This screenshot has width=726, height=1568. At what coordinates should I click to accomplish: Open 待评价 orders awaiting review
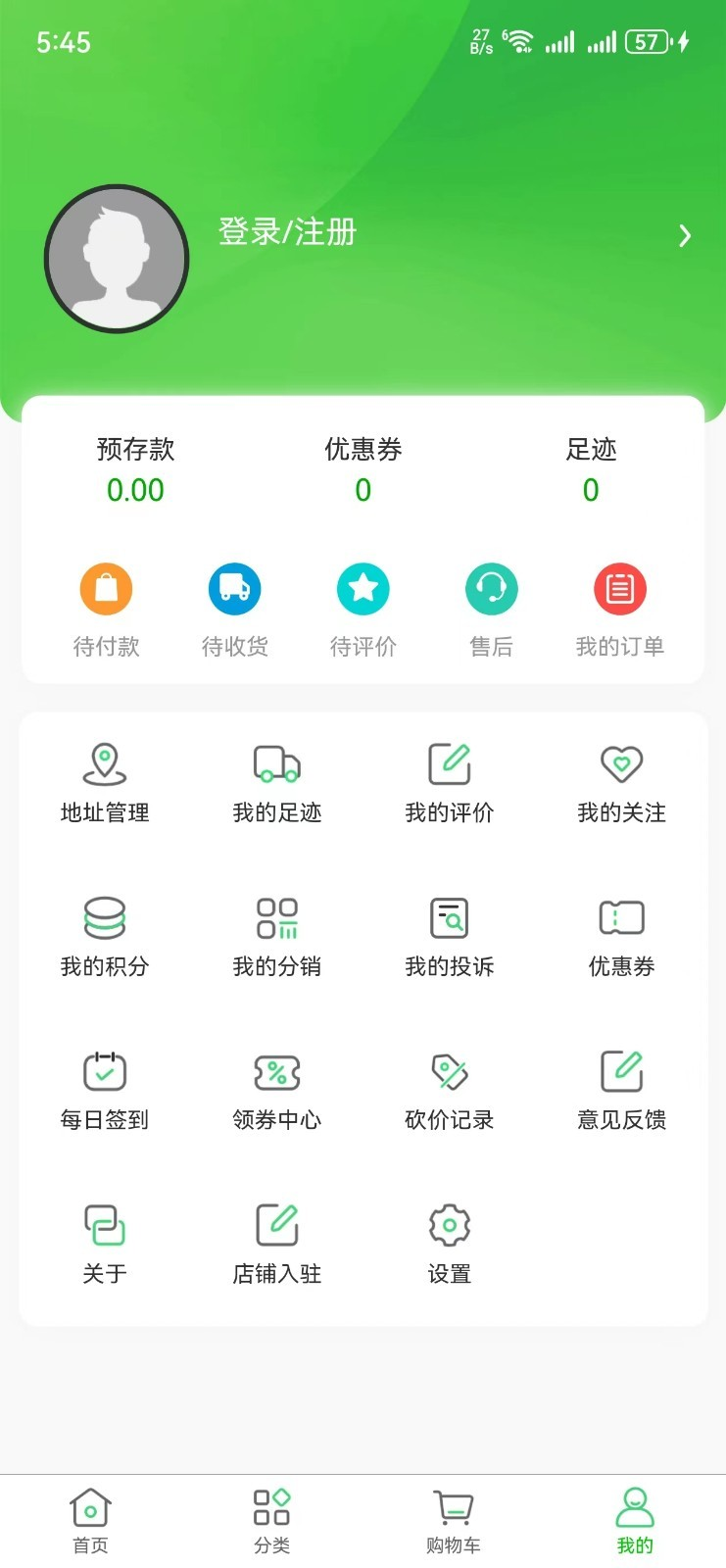pyautogui.click(x=363, y=608)
